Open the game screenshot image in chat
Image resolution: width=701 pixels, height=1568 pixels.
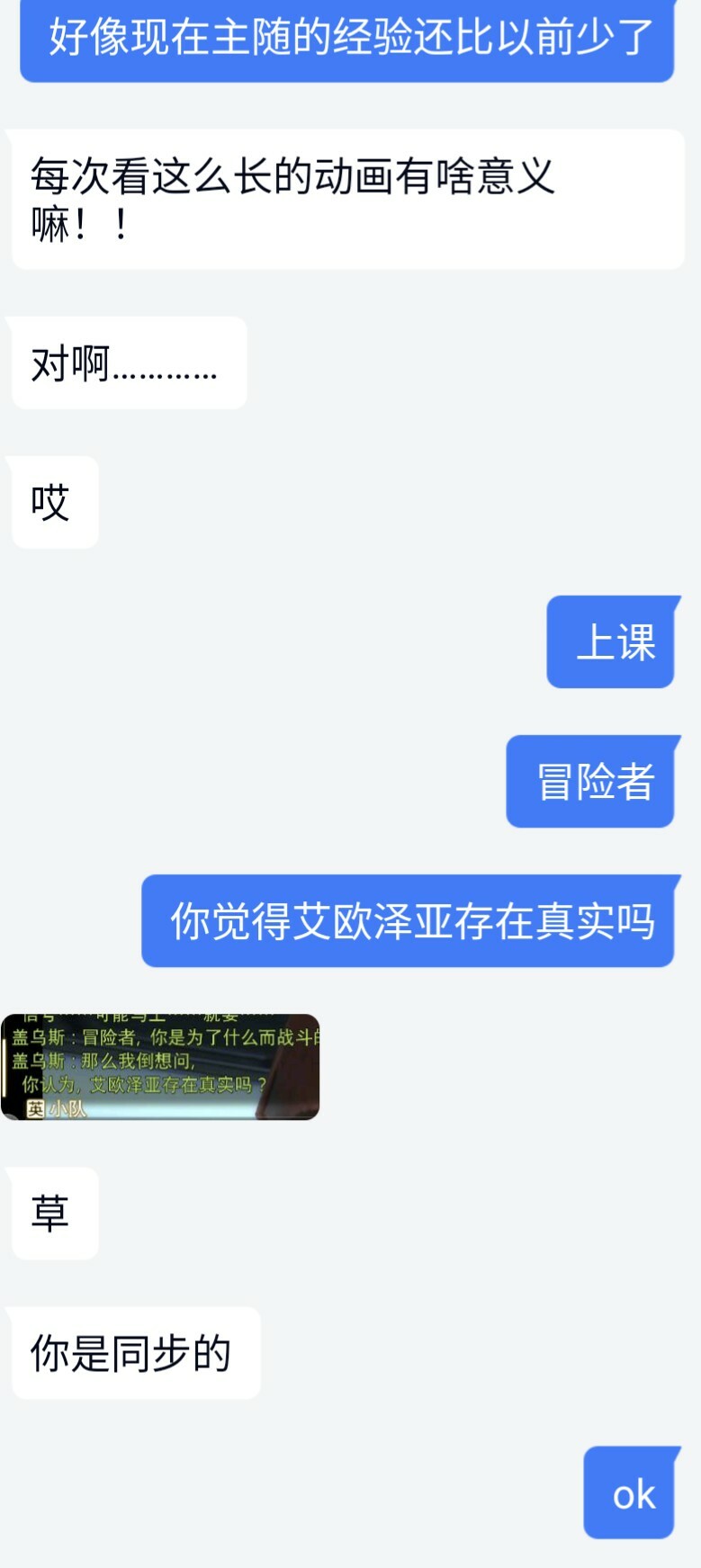(160, 1067)
